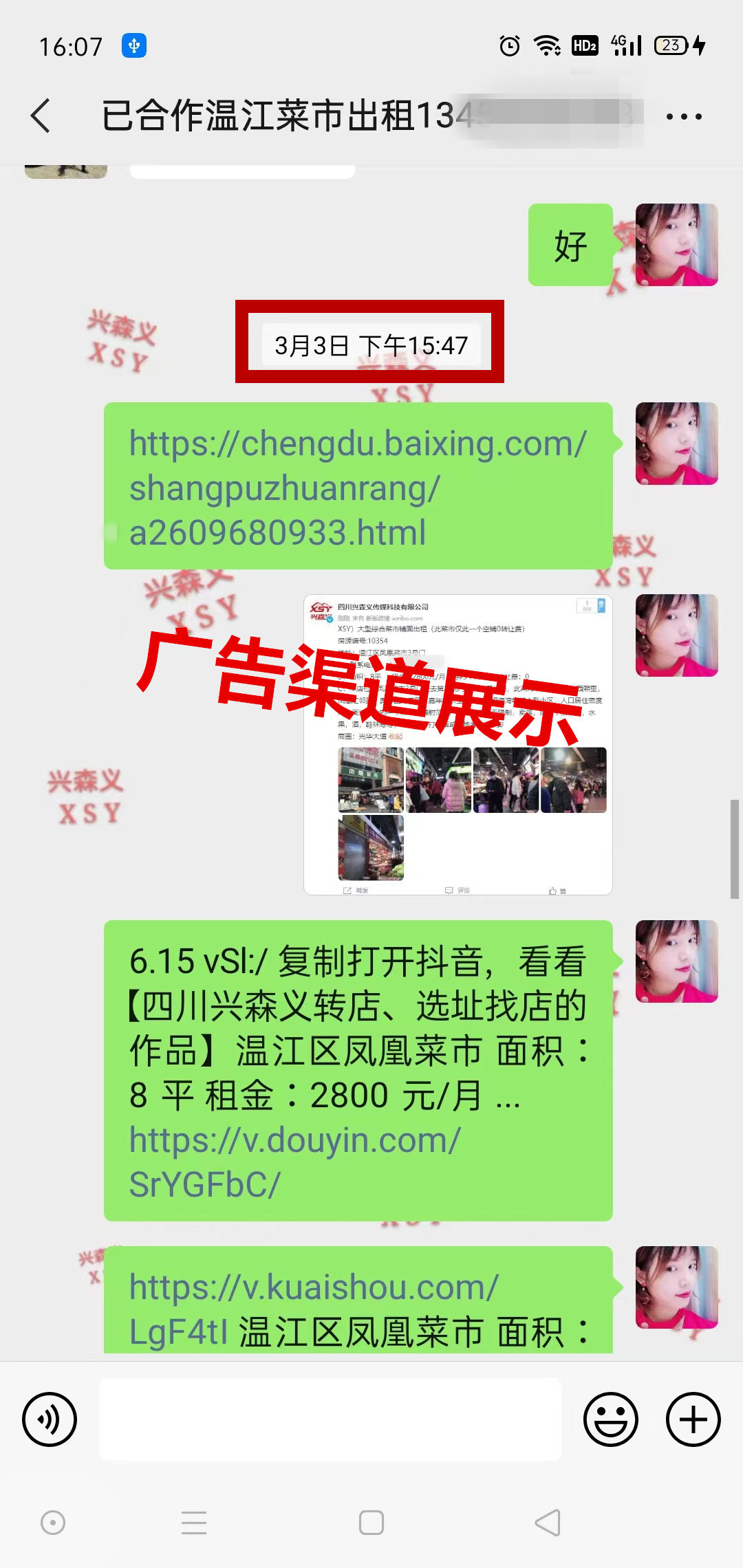This screenshot has width=743, height=1568.
Task: Switch to voice message input
Action: tap(50, 1419)
